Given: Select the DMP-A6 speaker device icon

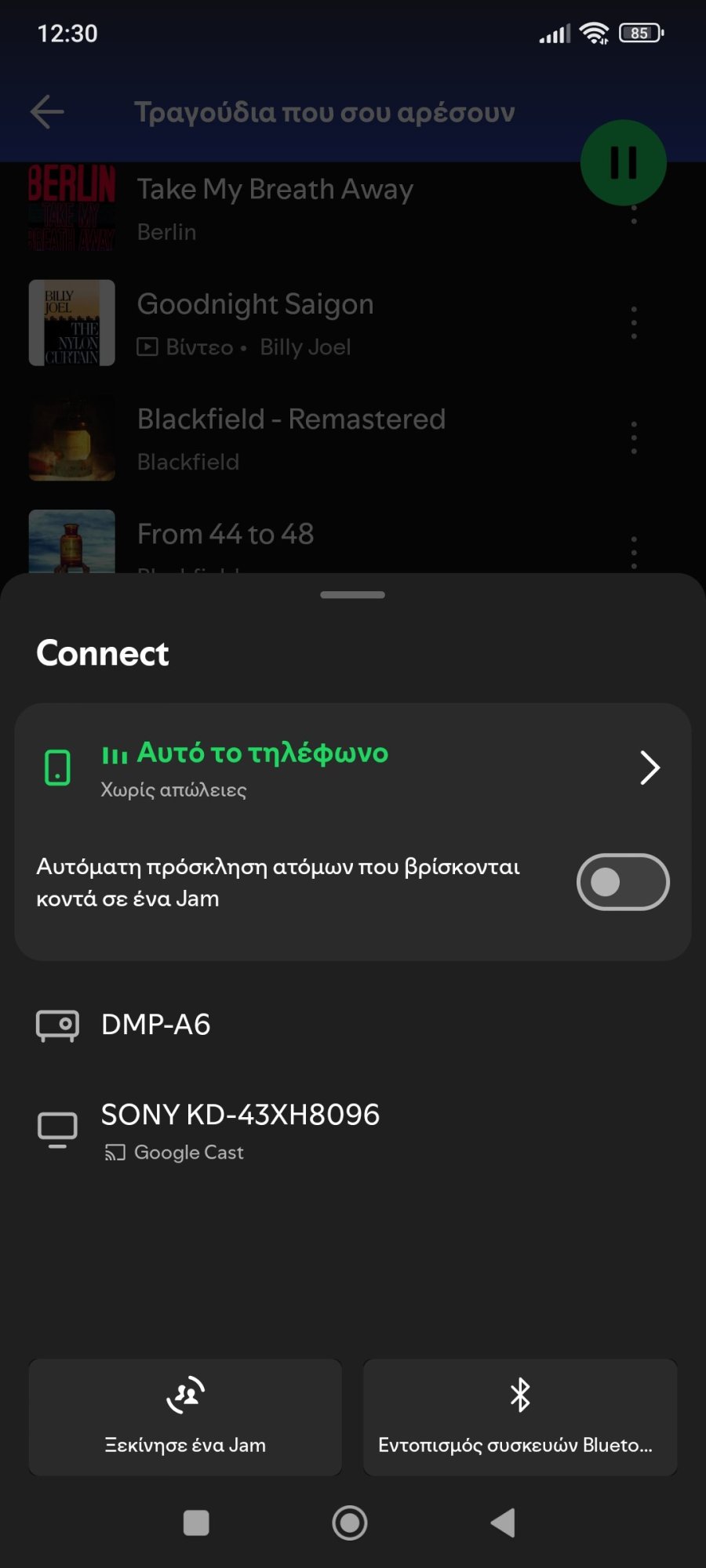Looking at the screenshot, I should pos(56,1024).
